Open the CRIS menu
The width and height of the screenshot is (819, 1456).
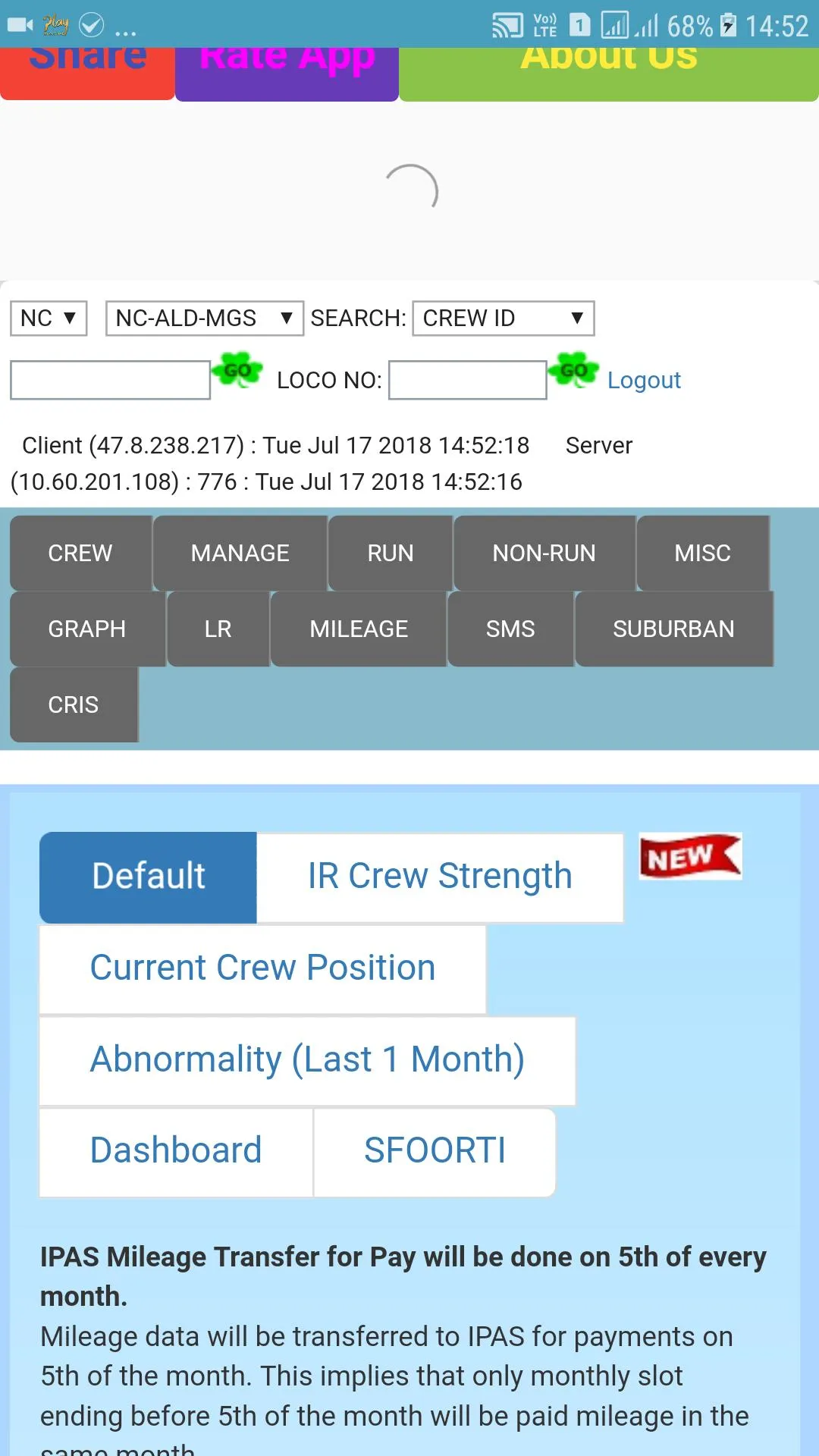74,704
